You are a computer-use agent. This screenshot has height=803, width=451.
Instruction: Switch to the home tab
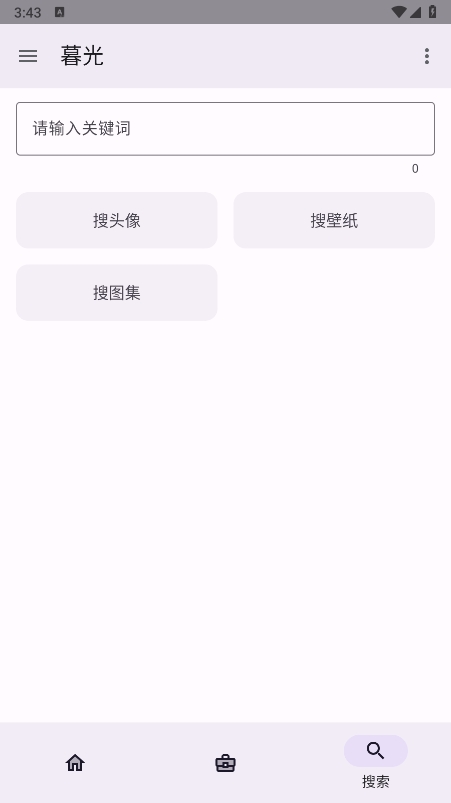coord(75,763)
